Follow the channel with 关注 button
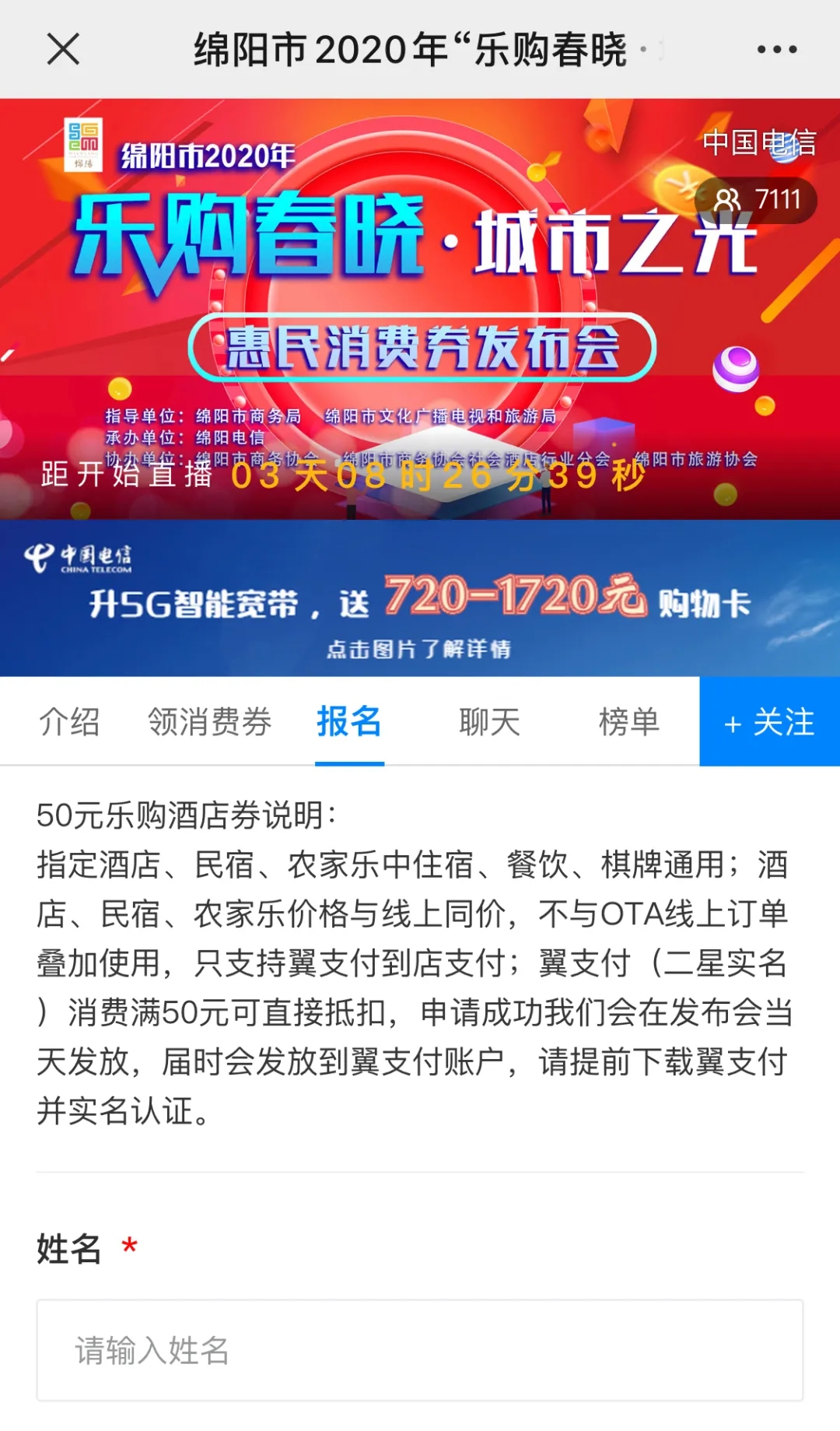Viewport: 840px width, 1431px height. 769,722
